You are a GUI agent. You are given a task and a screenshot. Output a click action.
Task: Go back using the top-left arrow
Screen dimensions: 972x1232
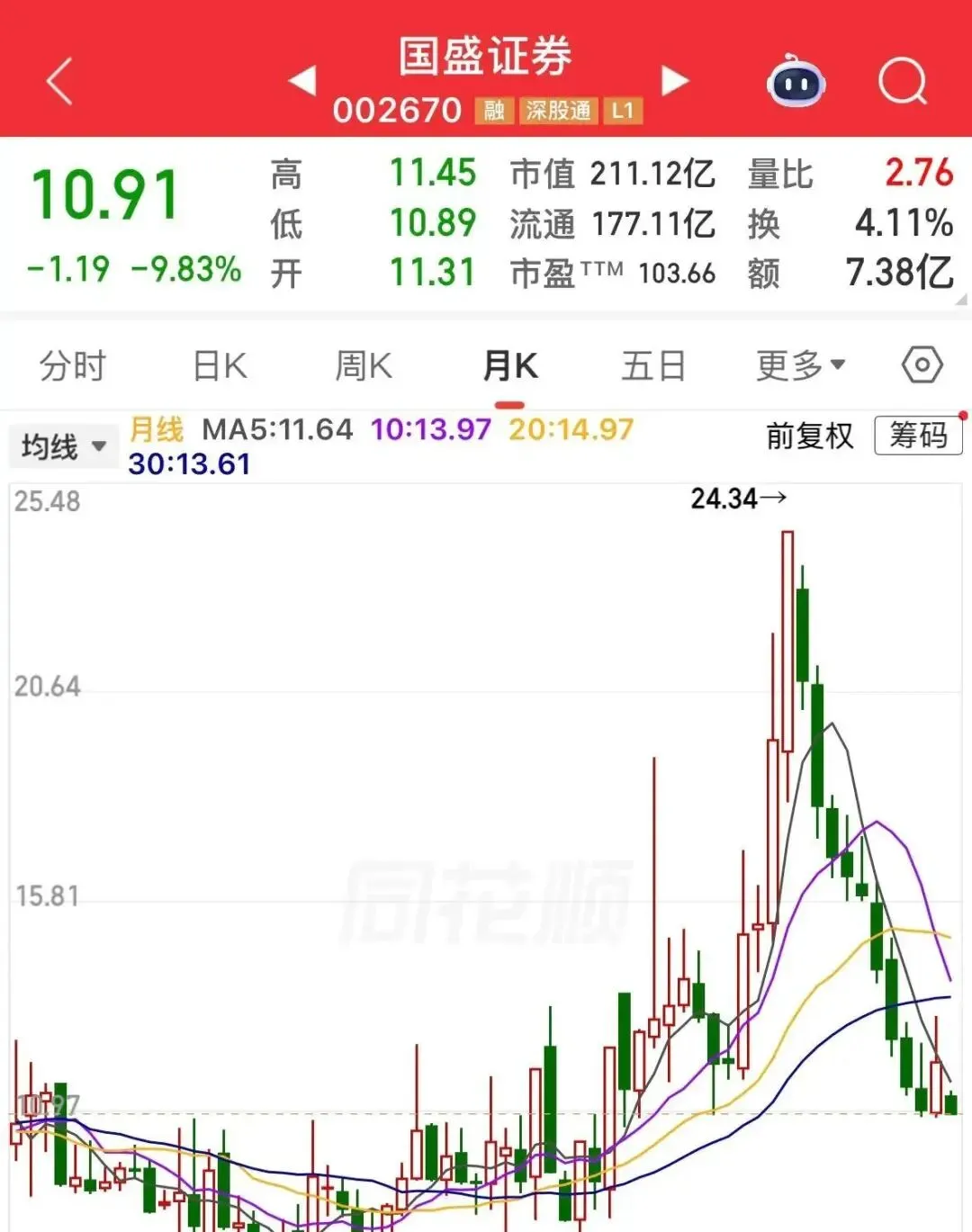click(x=59, y=82)
